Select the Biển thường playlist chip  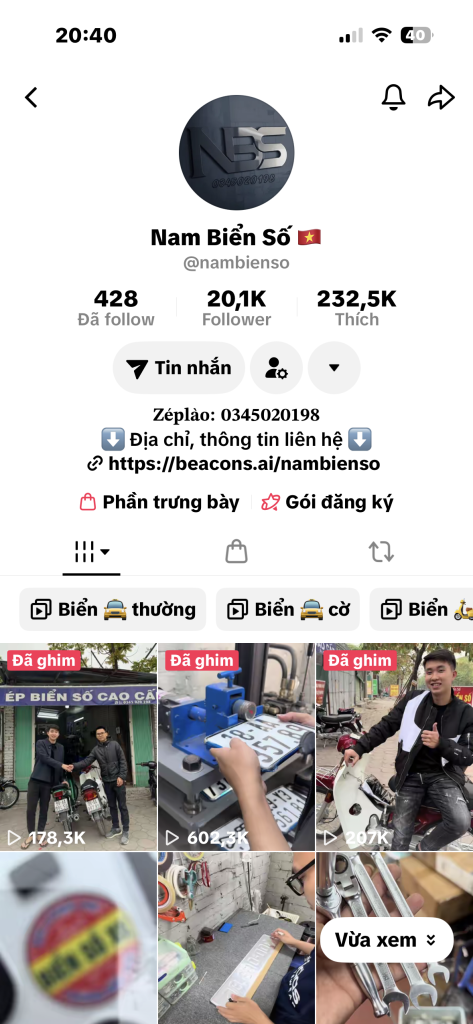(x=113, y=609)
